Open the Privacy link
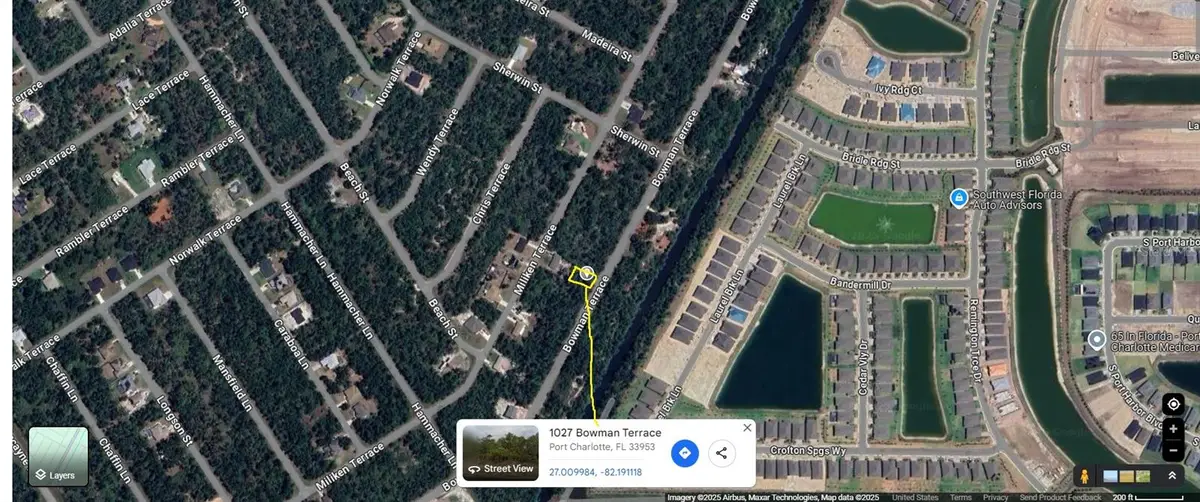 [995, 497]
